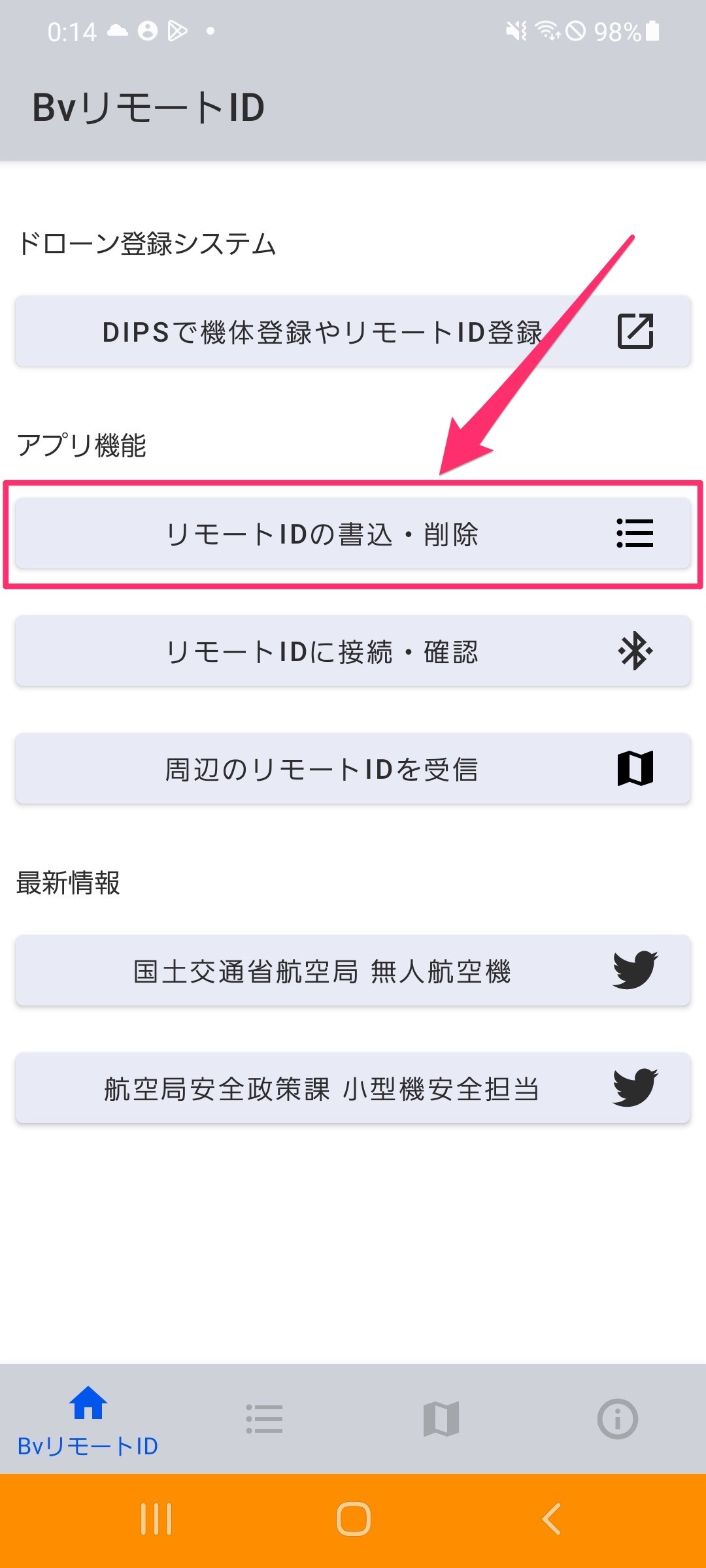This screenshot has width=706, height=1568.
Task: Open 周辺のリモートIDを受信
Action: (x=353, y=768)
